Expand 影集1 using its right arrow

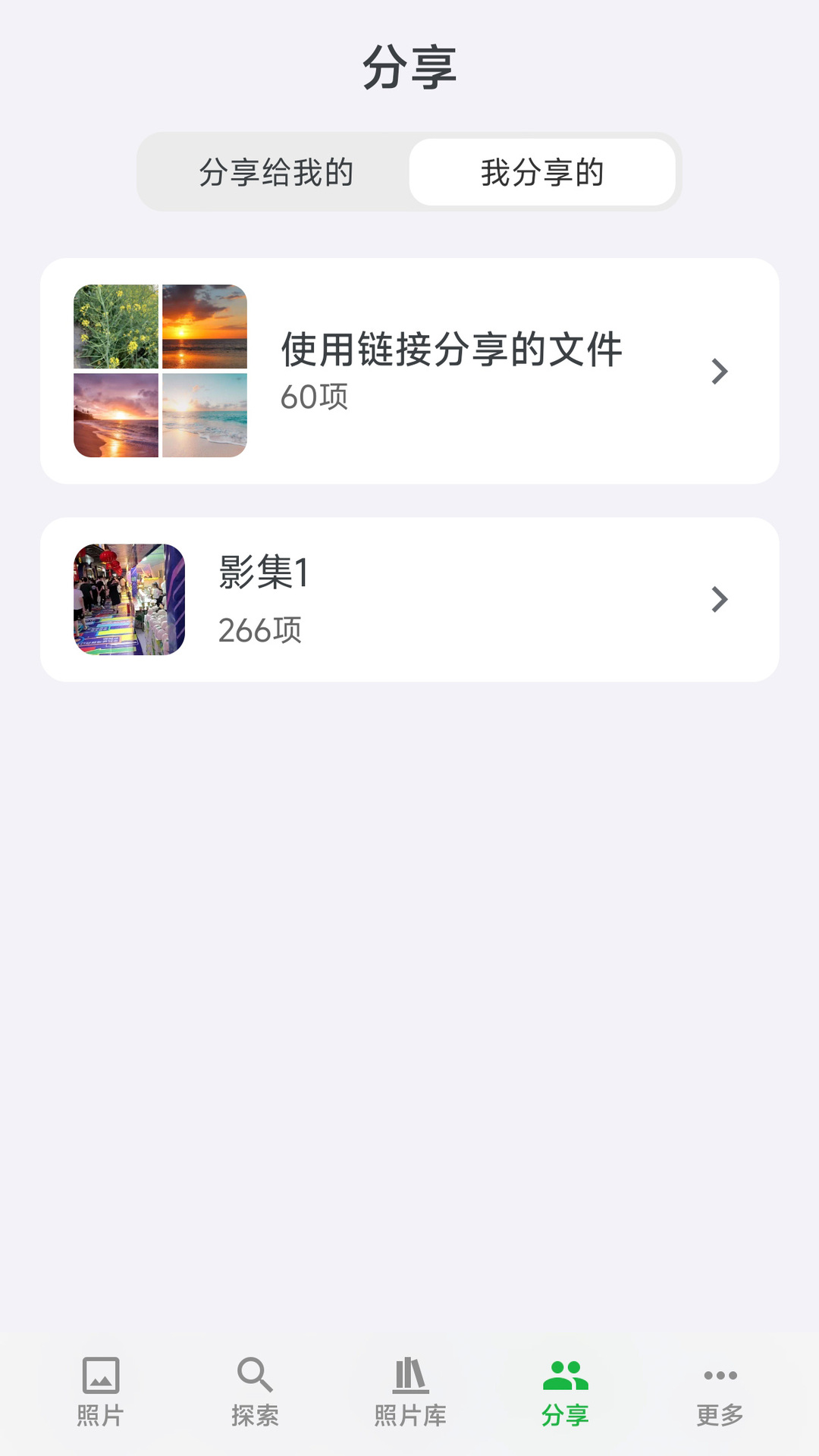[x=718, y=598]
